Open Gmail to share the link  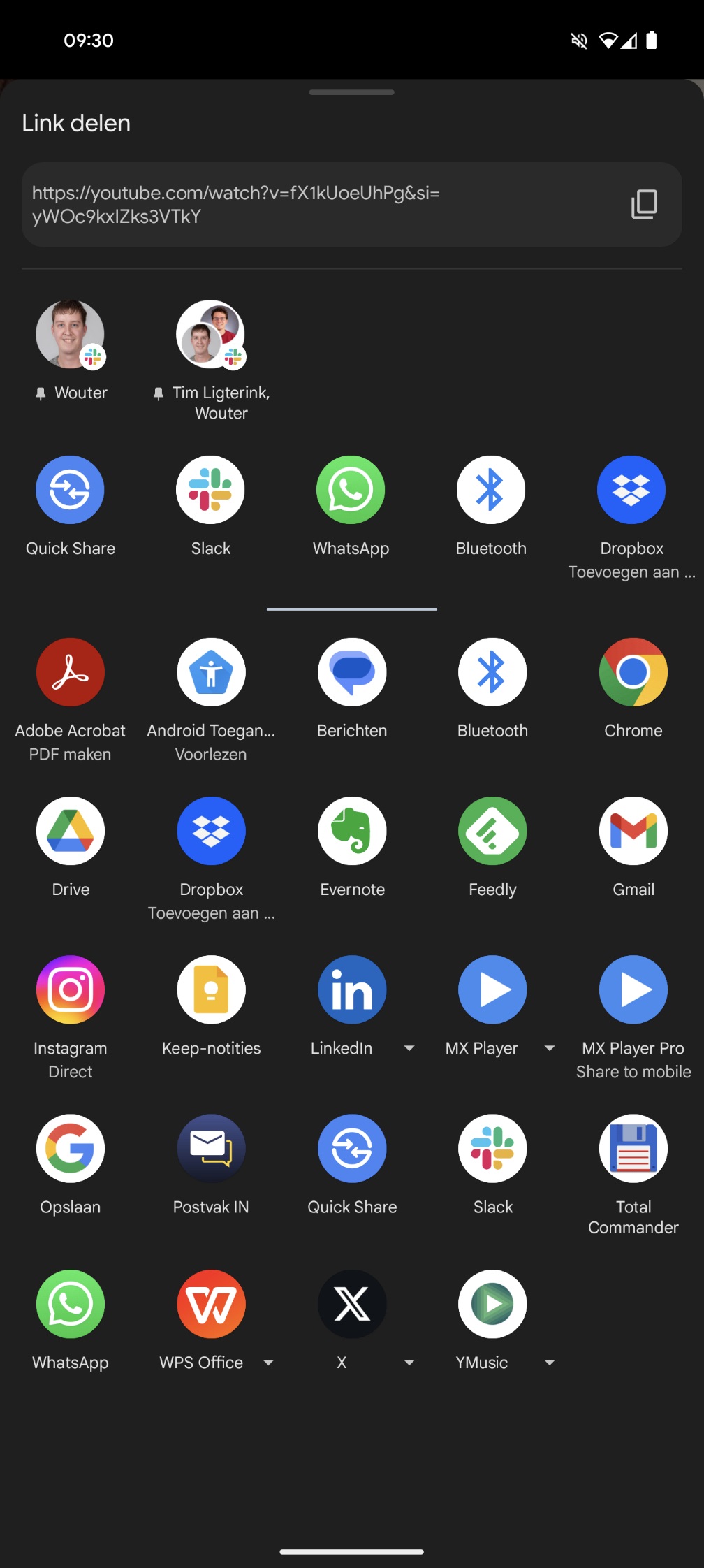tap(633, 831)
